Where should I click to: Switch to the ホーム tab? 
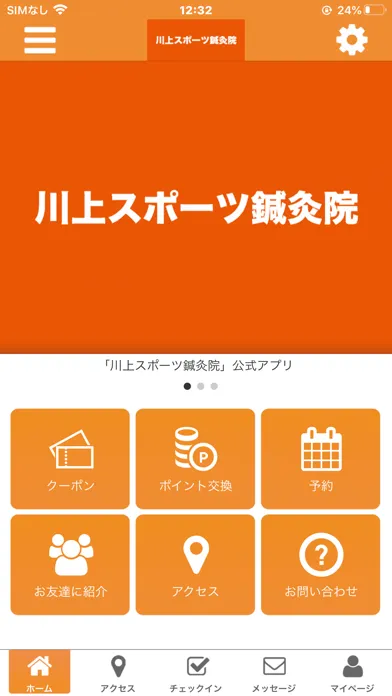pos(40,673)
